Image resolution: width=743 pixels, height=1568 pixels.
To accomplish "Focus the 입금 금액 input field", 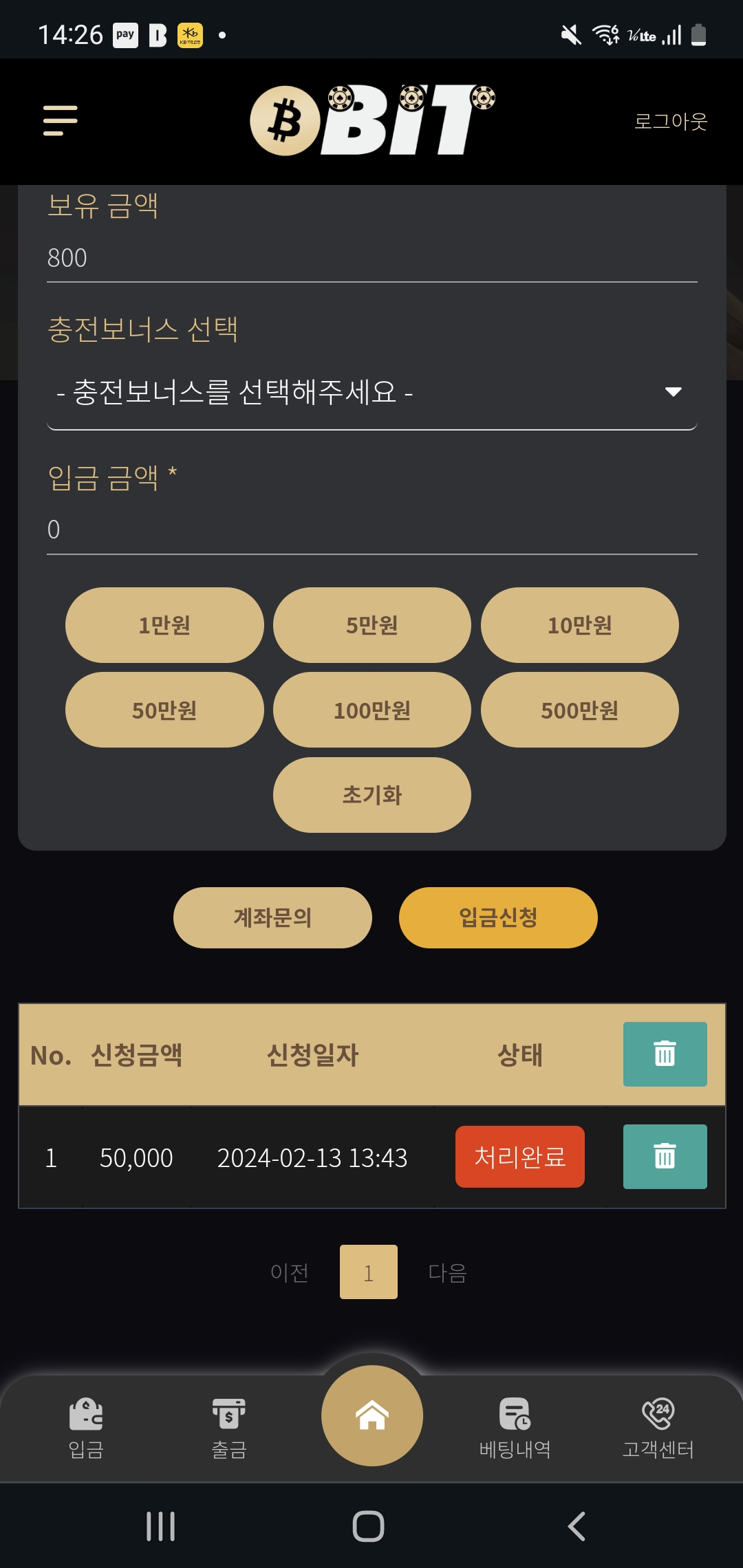I will (371, 530).
